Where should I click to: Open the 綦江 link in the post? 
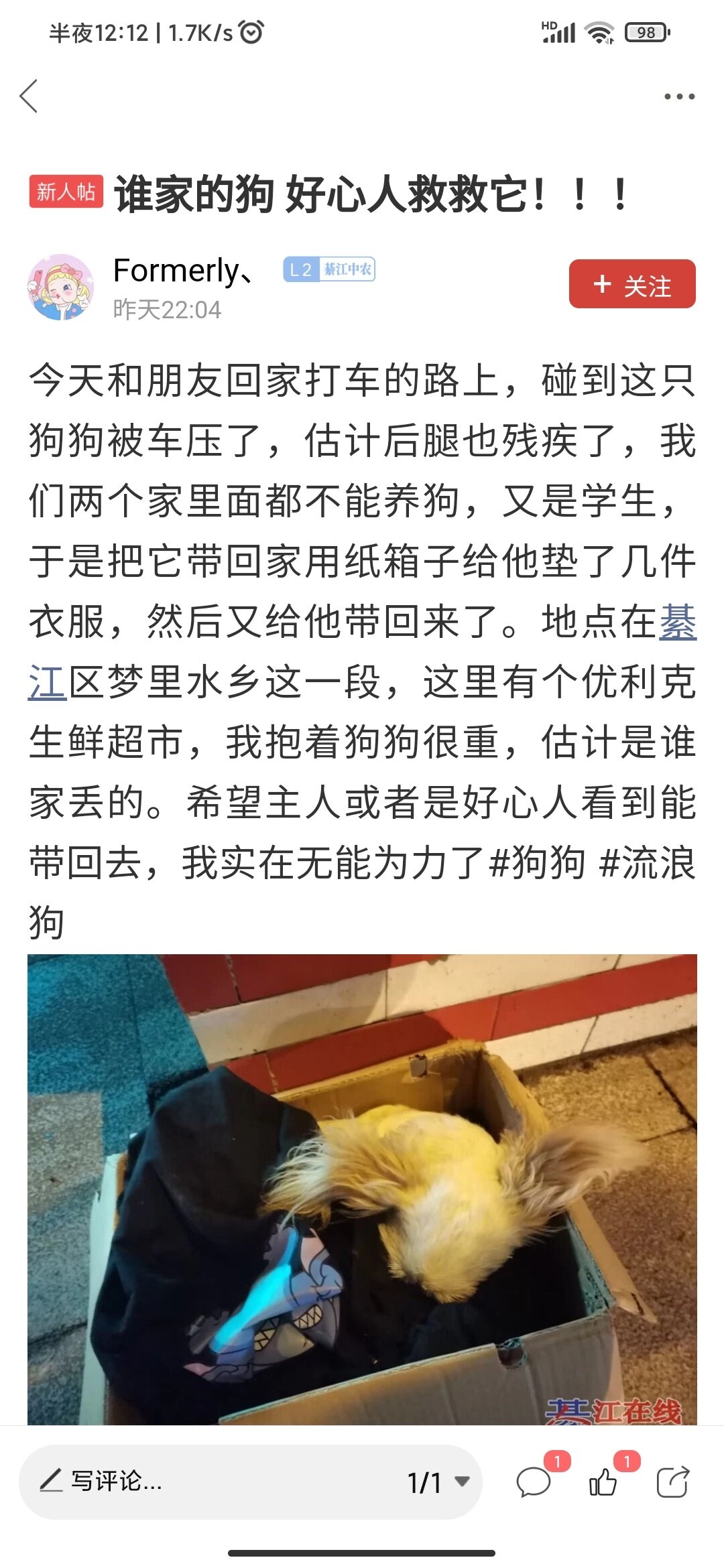tap(678, 622)
